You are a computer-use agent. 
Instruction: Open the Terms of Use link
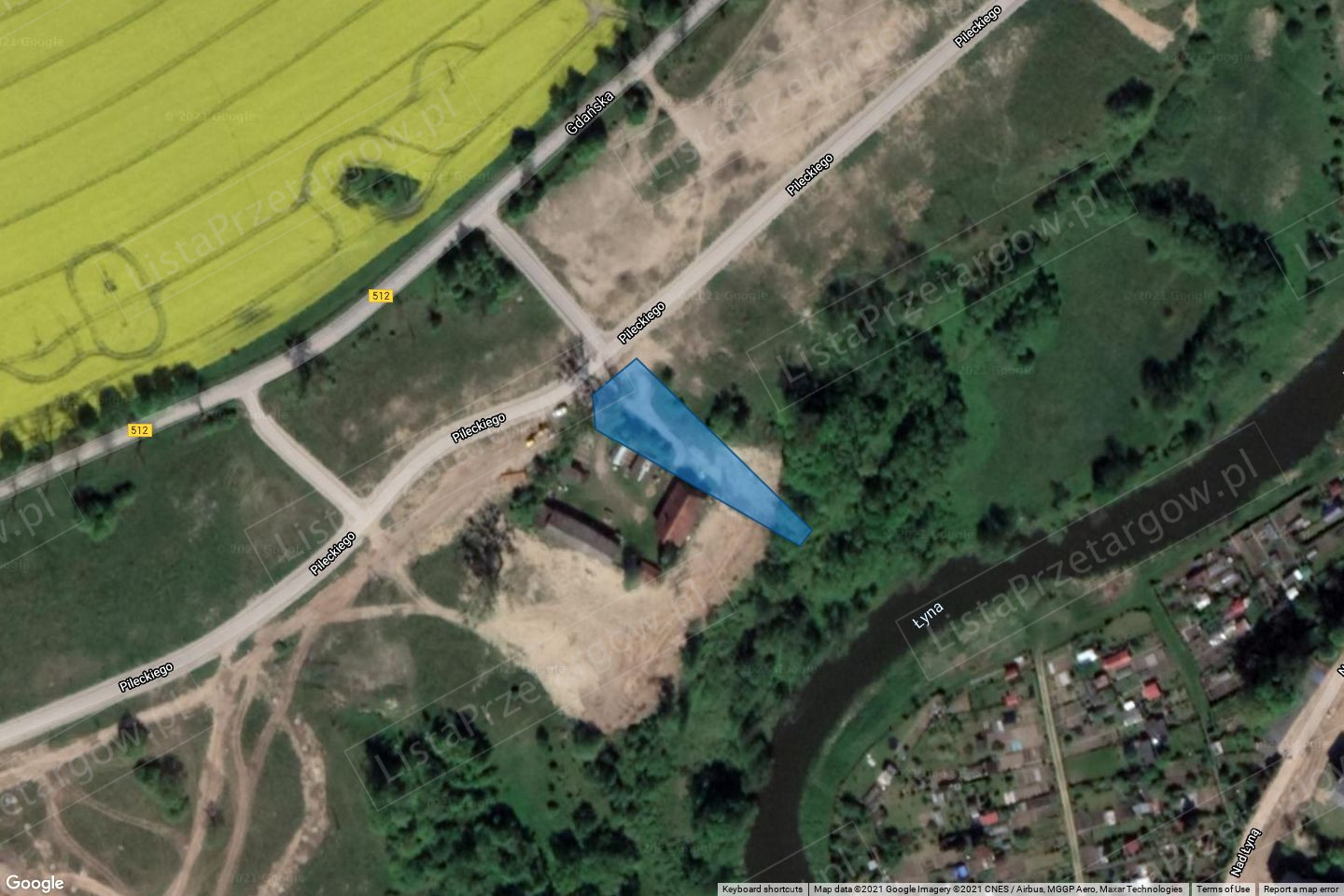point(1223,889)
